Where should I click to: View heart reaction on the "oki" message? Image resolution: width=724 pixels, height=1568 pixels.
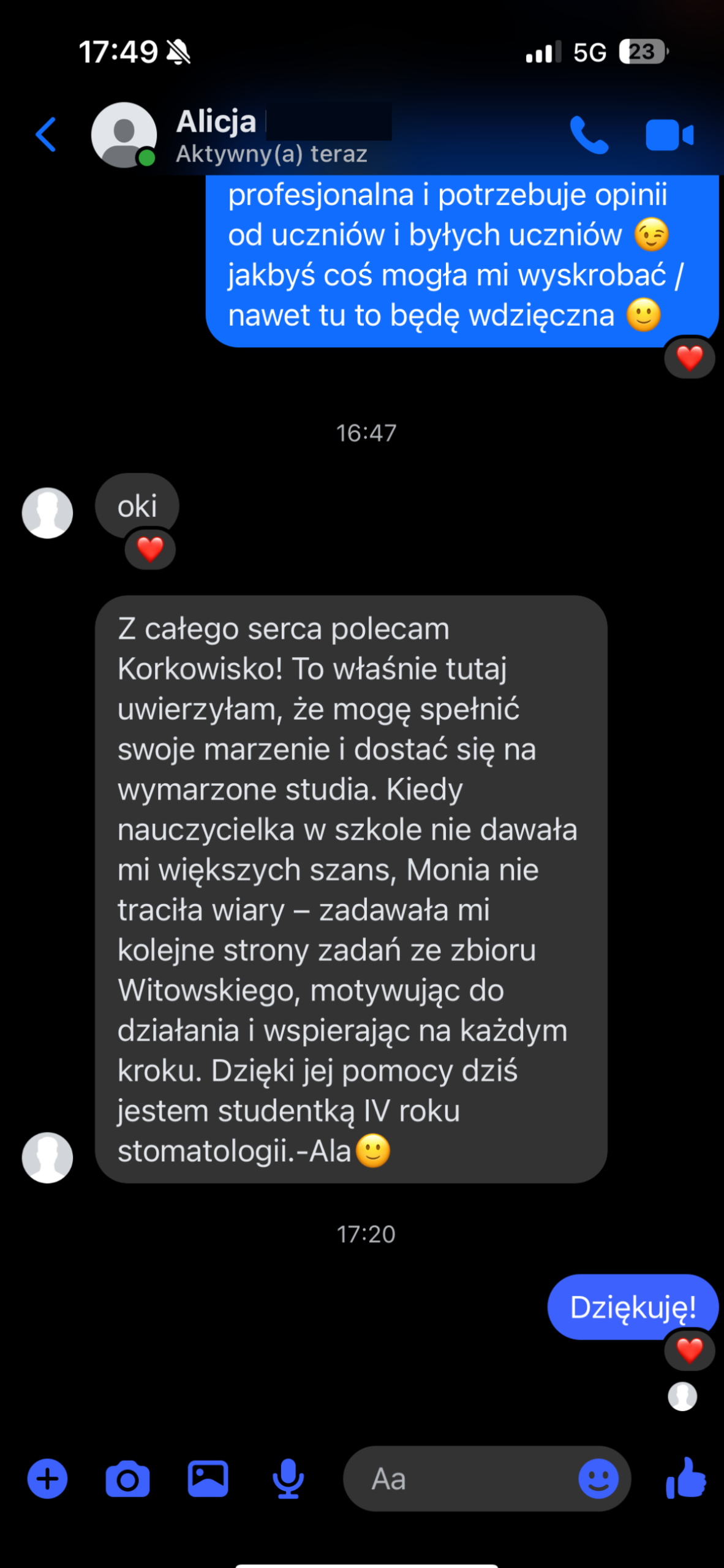pyautogui.click(x=150, y=549)
